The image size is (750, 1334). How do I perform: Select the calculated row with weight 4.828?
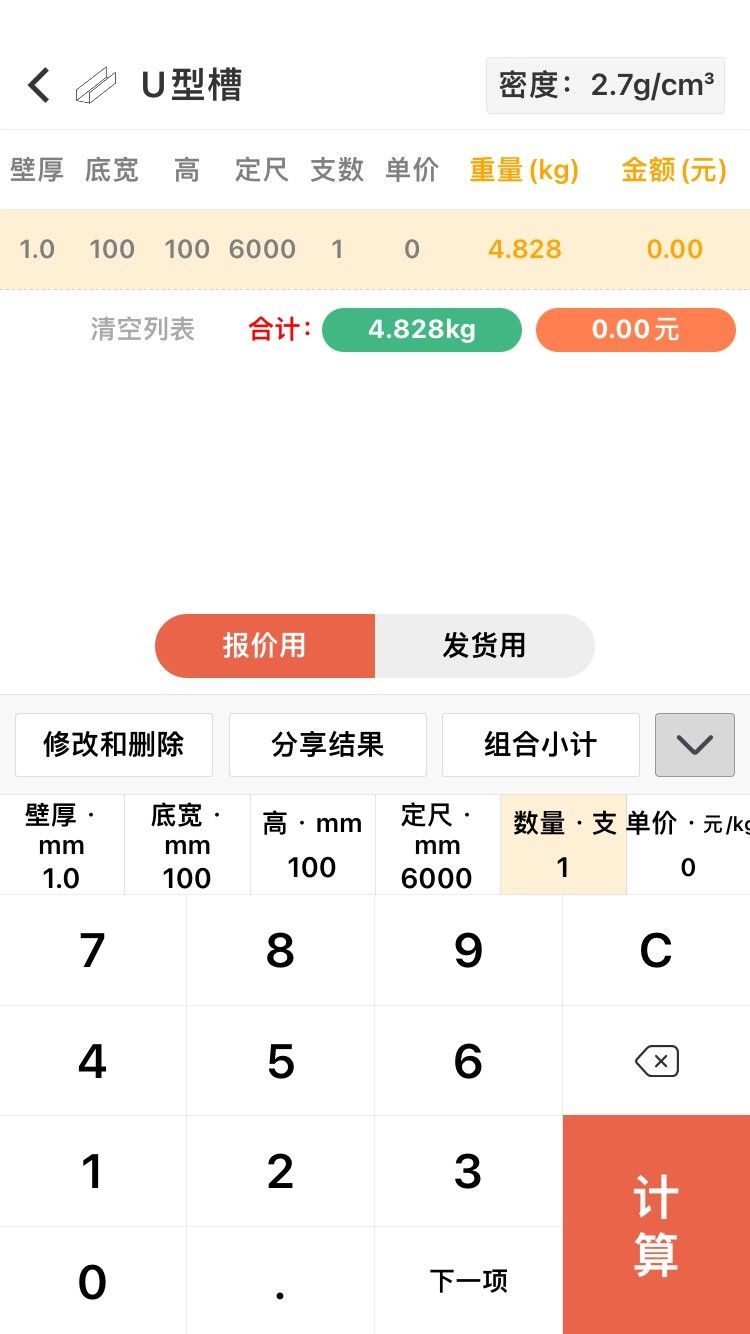(375, 249)
